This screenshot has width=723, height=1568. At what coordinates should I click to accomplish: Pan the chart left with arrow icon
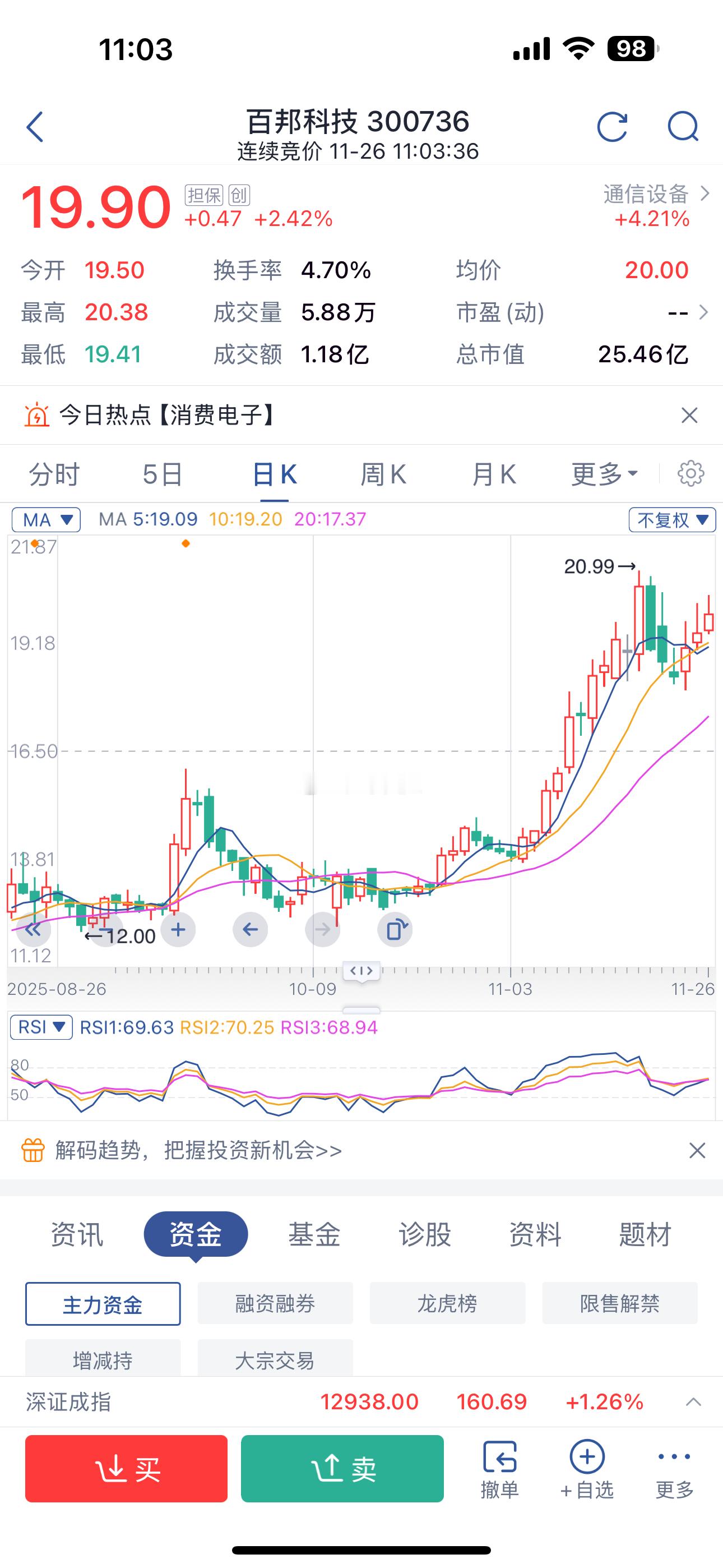click(249, 929)
